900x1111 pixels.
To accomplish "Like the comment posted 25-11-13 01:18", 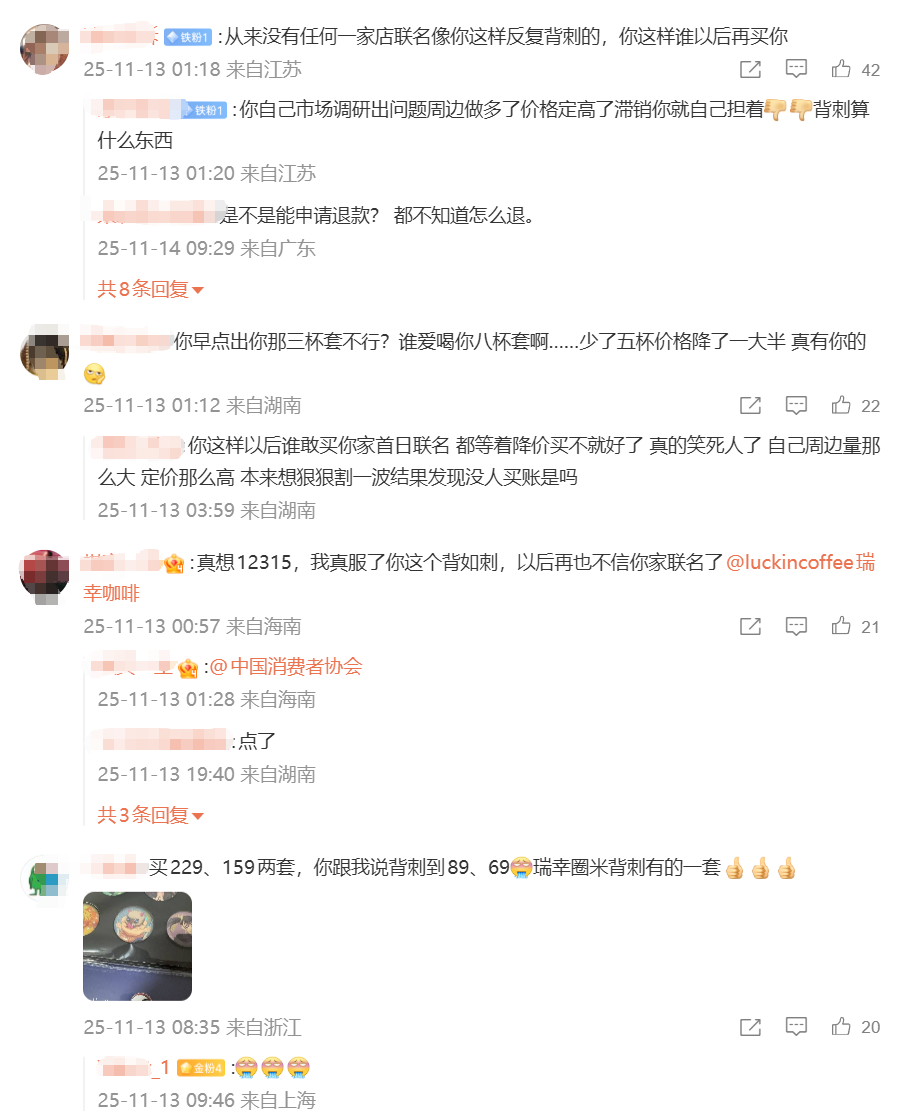I will click(x=841, y=69).
